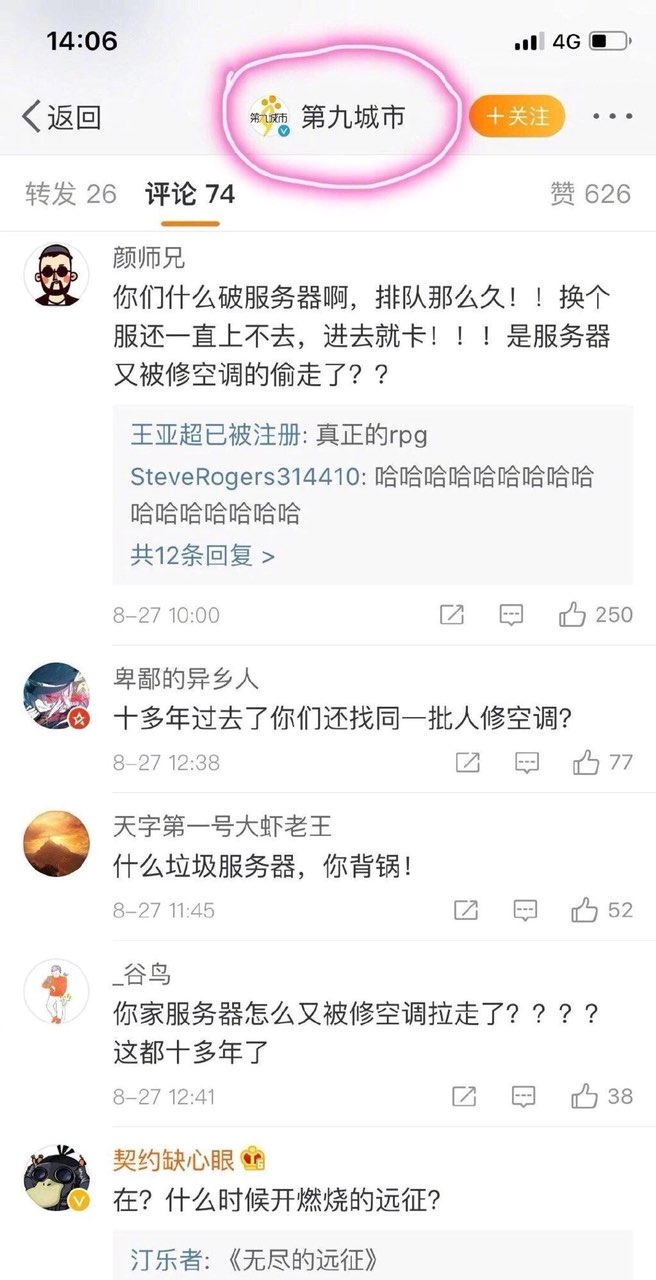Repost 颜师兄's comment
The width and height of the screenshot is (656, 1280).
(452, 614)
